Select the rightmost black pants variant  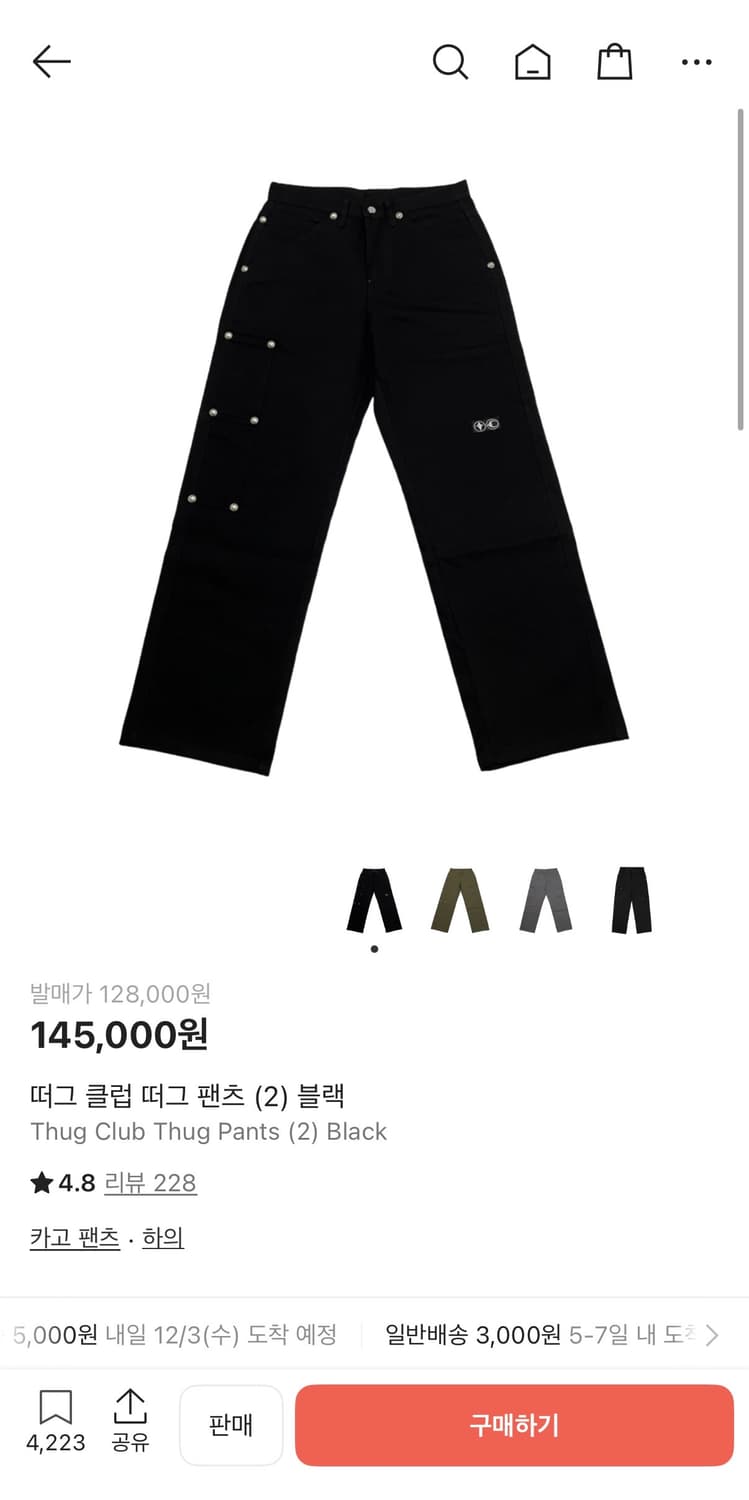(630, 899)
